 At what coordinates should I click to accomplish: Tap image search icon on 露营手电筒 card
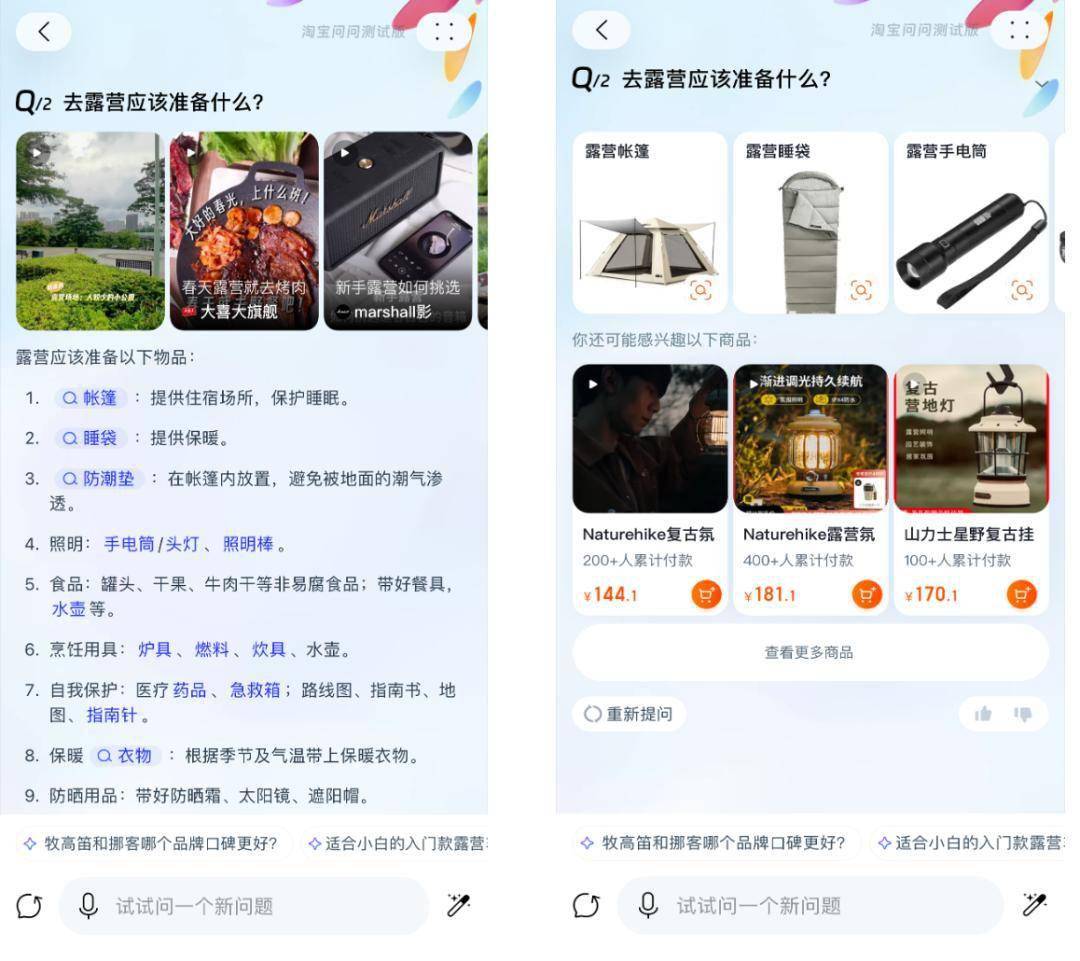pos(1021,290)
